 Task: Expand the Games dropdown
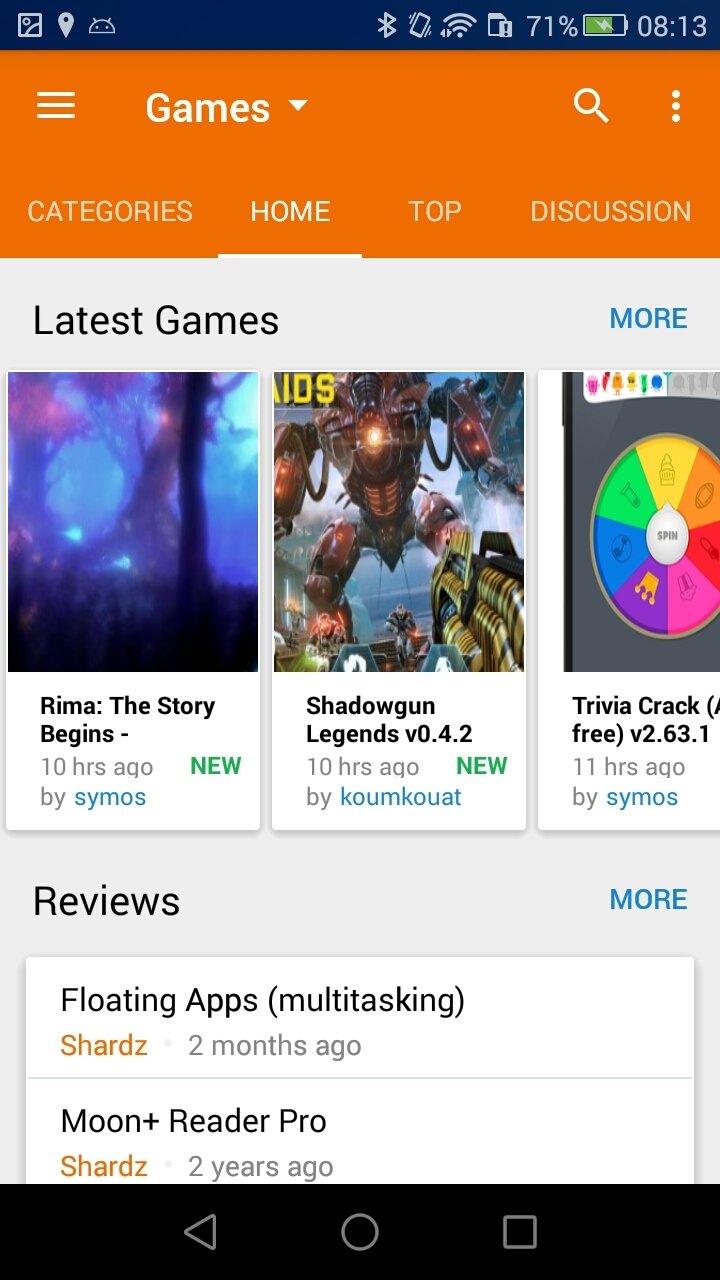pos(227,107)
